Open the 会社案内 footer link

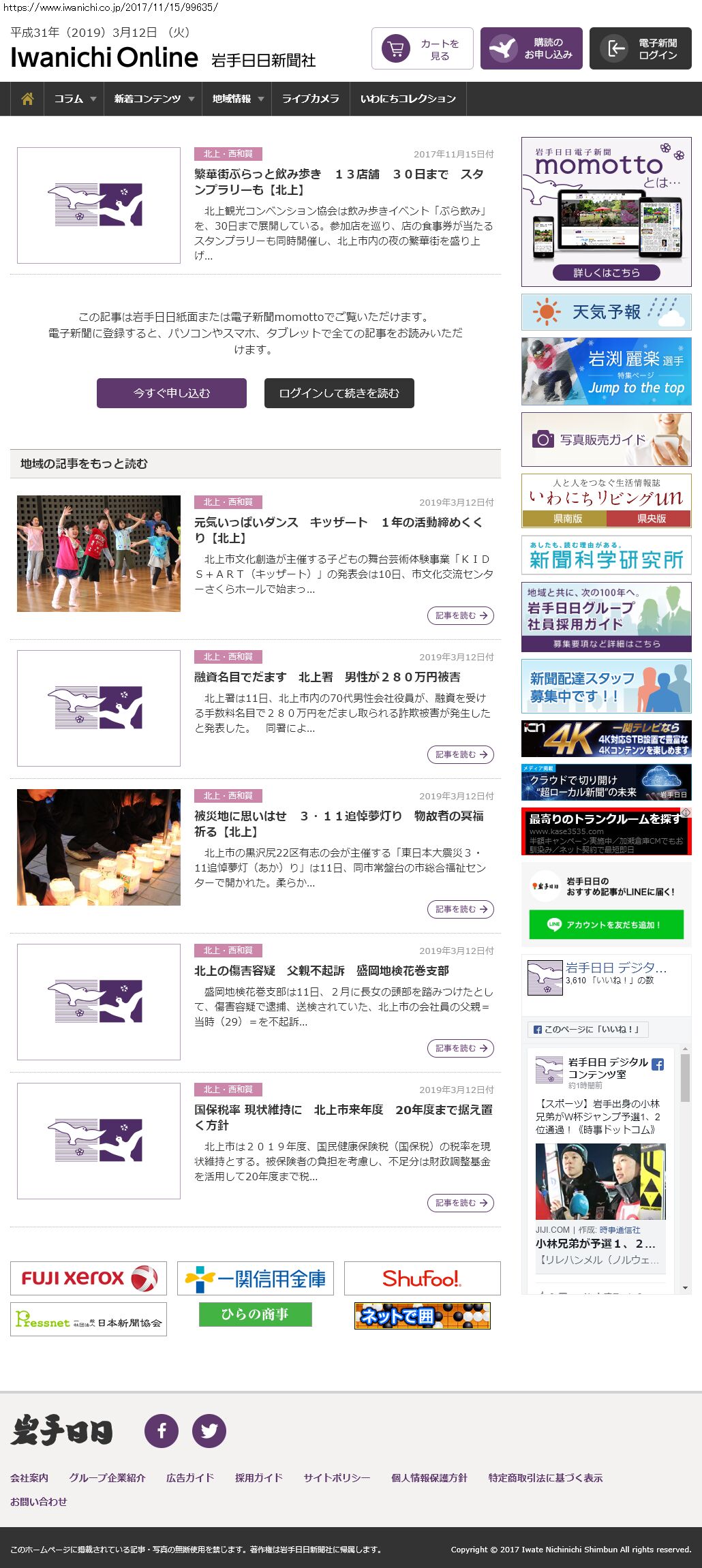[x=29, y=1477]
